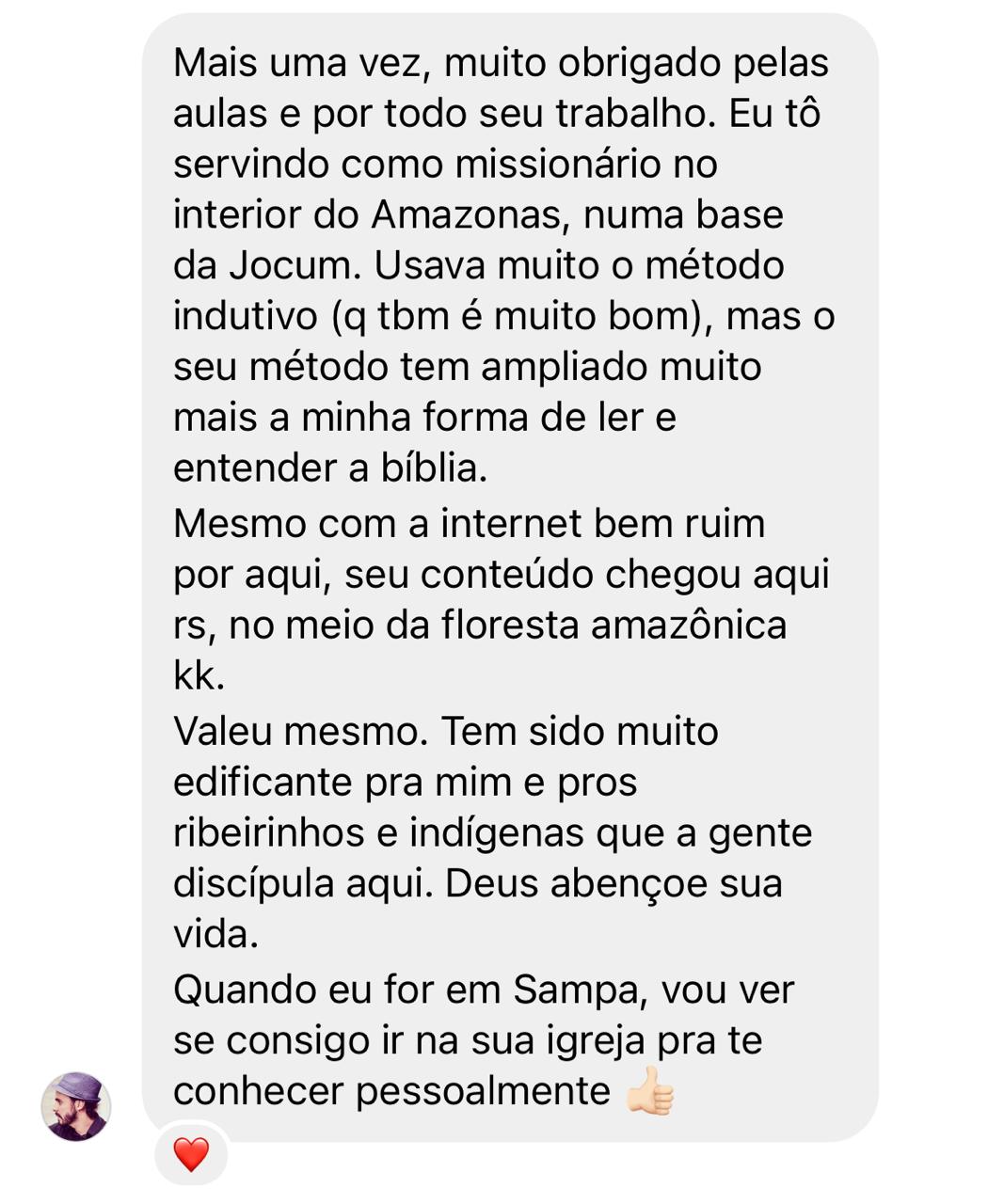This screenshot has width=988, height=1204.
Task: Tap the red heart reaction under the message
Action: [191, 1154]
